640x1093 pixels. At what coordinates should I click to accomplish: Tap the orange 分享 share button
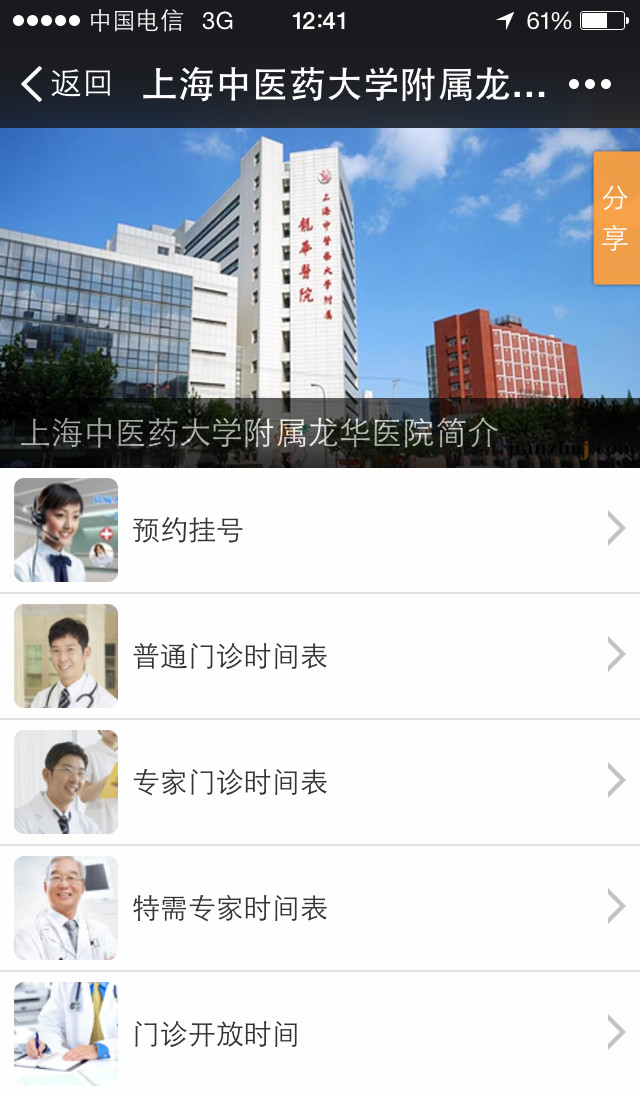[x=615, y=218]
